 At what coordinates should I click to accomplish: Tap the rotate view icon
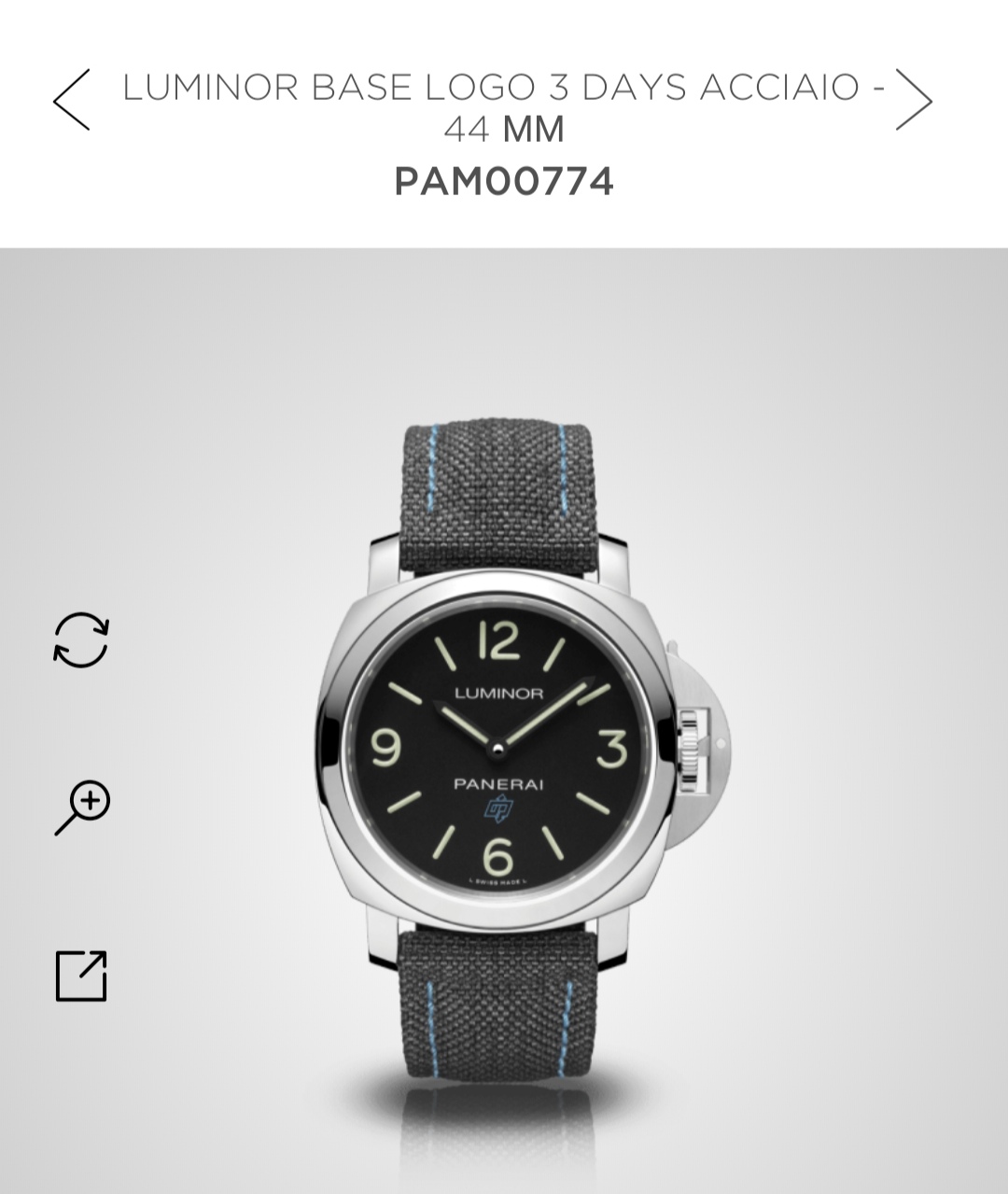point(81,640)
